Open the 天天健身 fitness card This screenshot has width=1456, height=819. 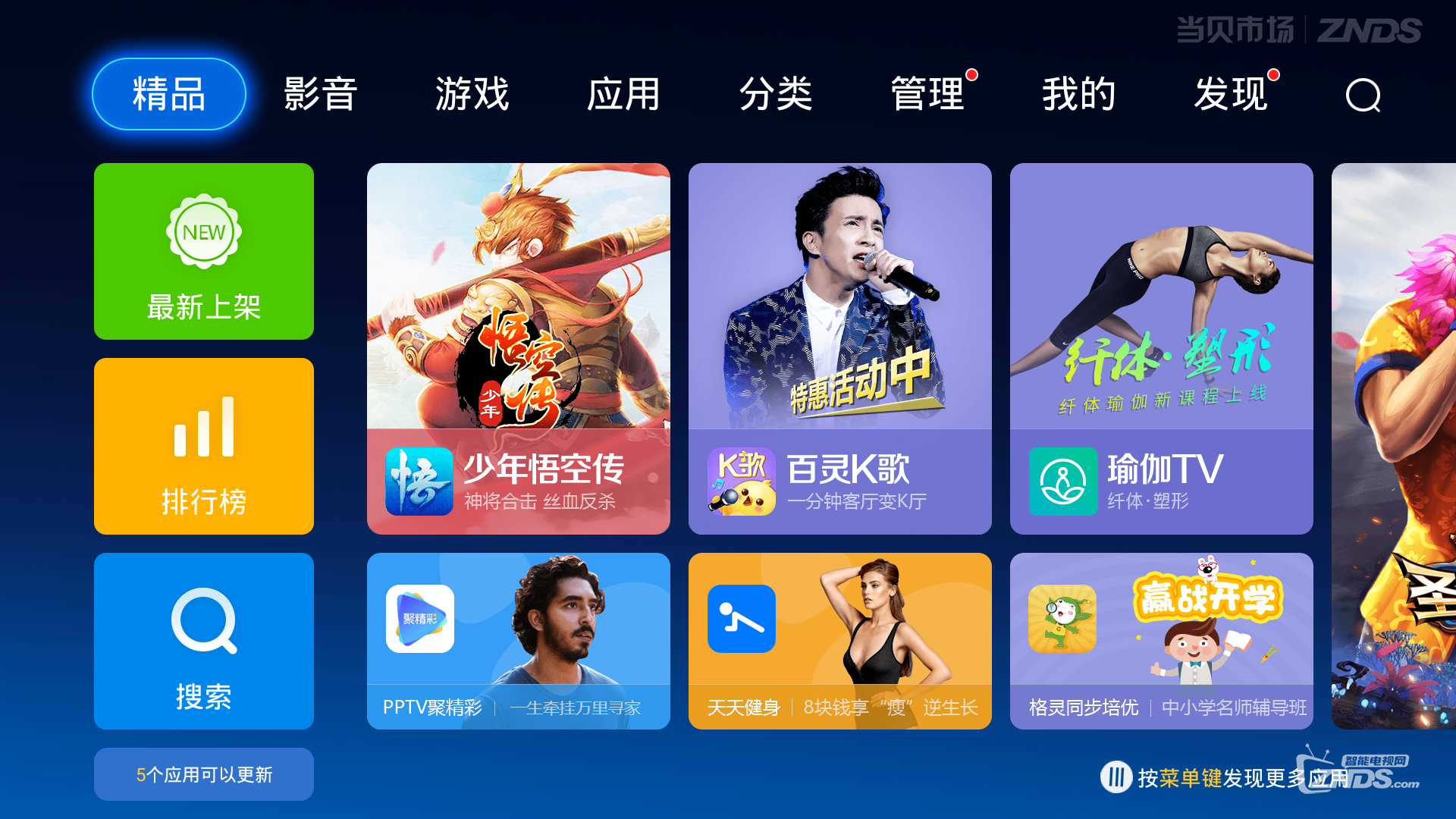pos(840,641)
